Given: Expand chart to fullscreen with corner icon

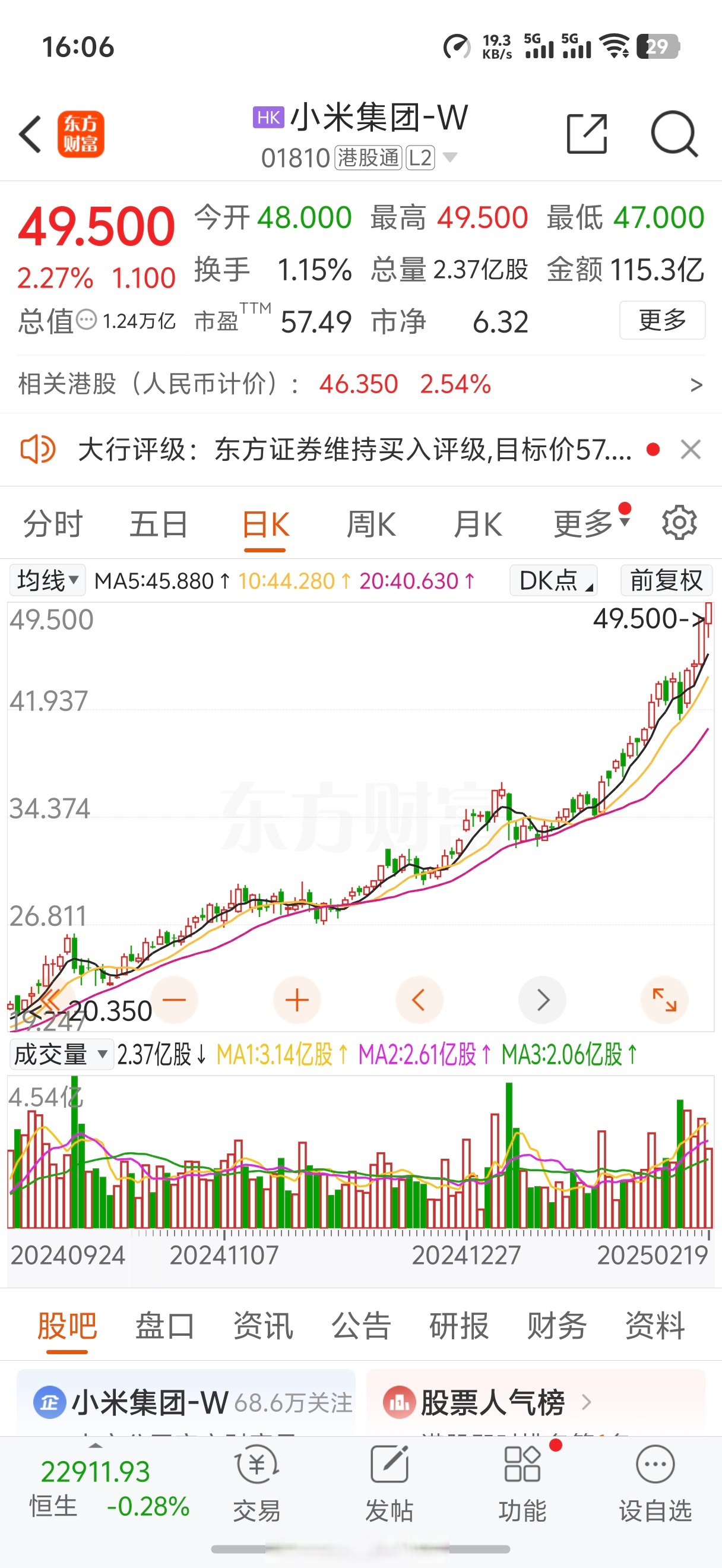Looking at the screenshot, I should 664,1000.
